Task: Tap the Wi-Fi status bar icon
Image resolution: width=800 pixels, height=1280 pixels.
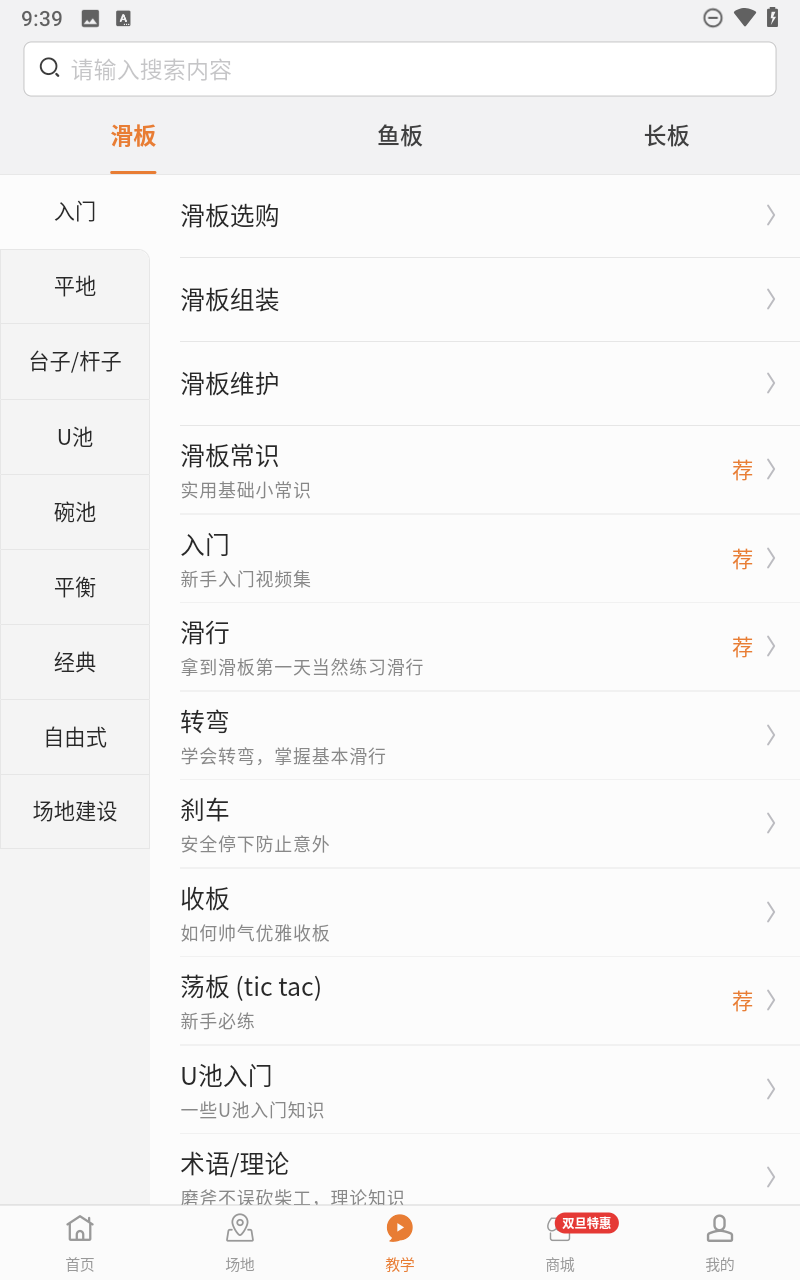Action: (744, 17)
